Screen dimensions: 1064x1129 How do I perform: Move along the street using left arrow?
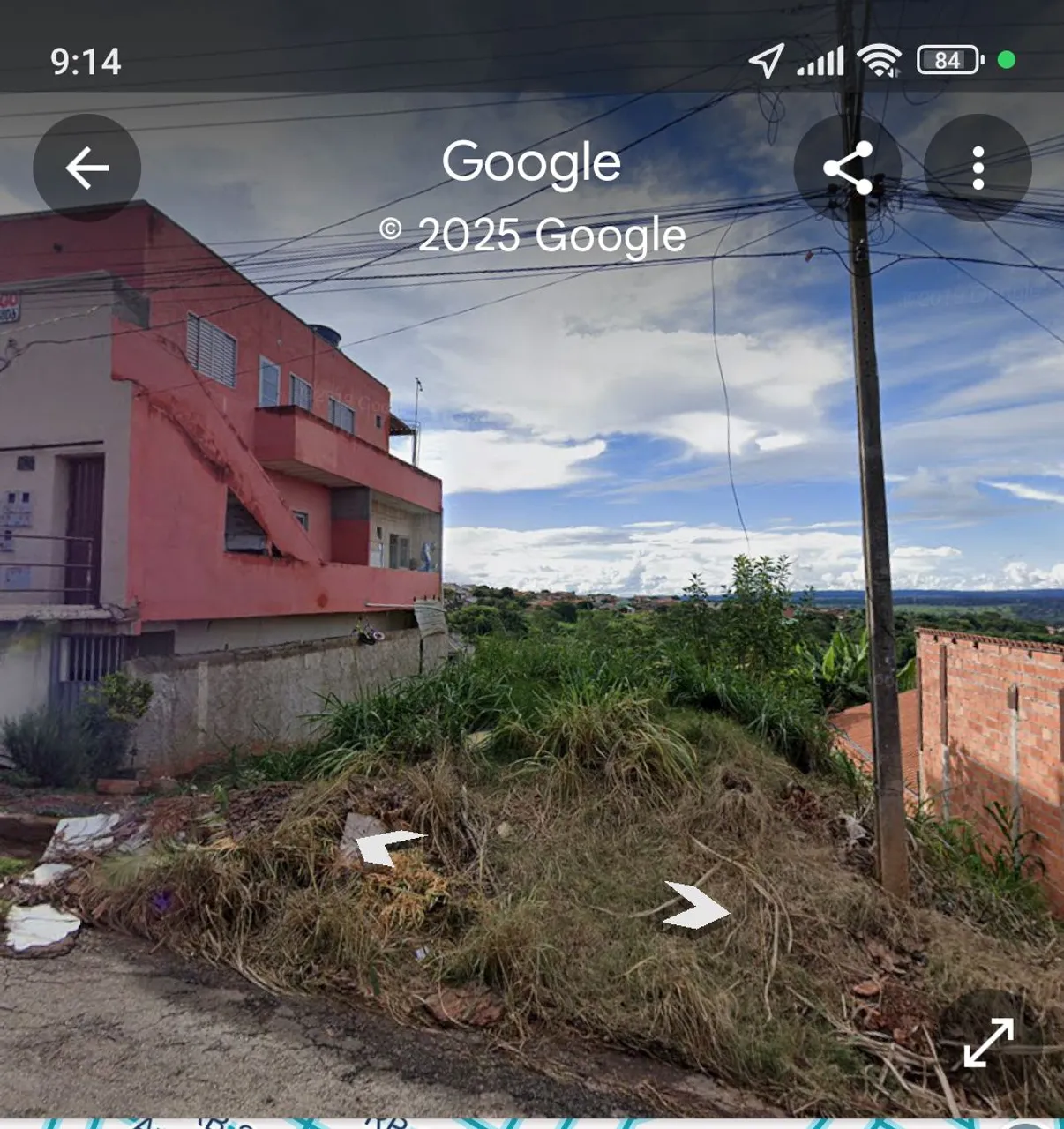coord(386,848)
